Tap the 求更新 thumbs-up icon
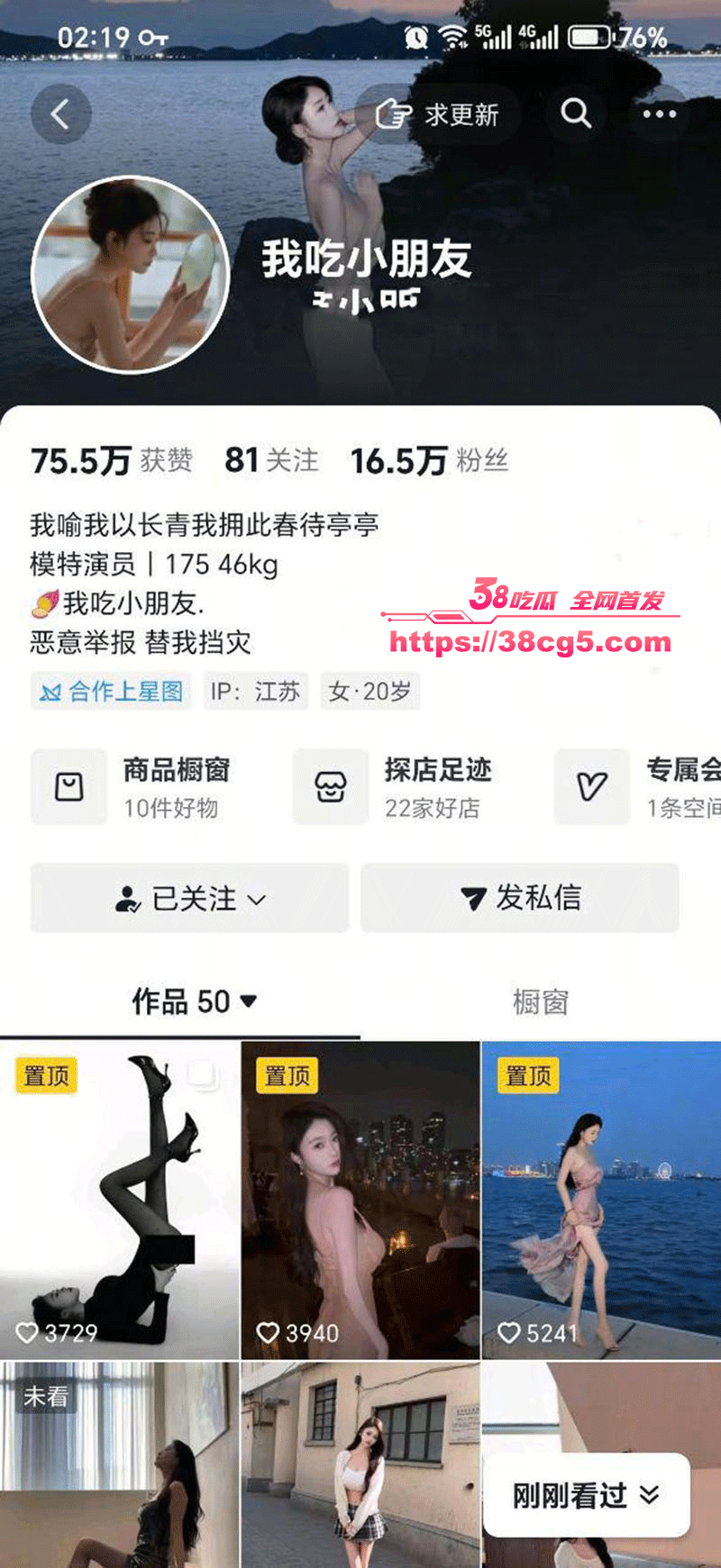The image size is (721, 1568). click(391, 114)
